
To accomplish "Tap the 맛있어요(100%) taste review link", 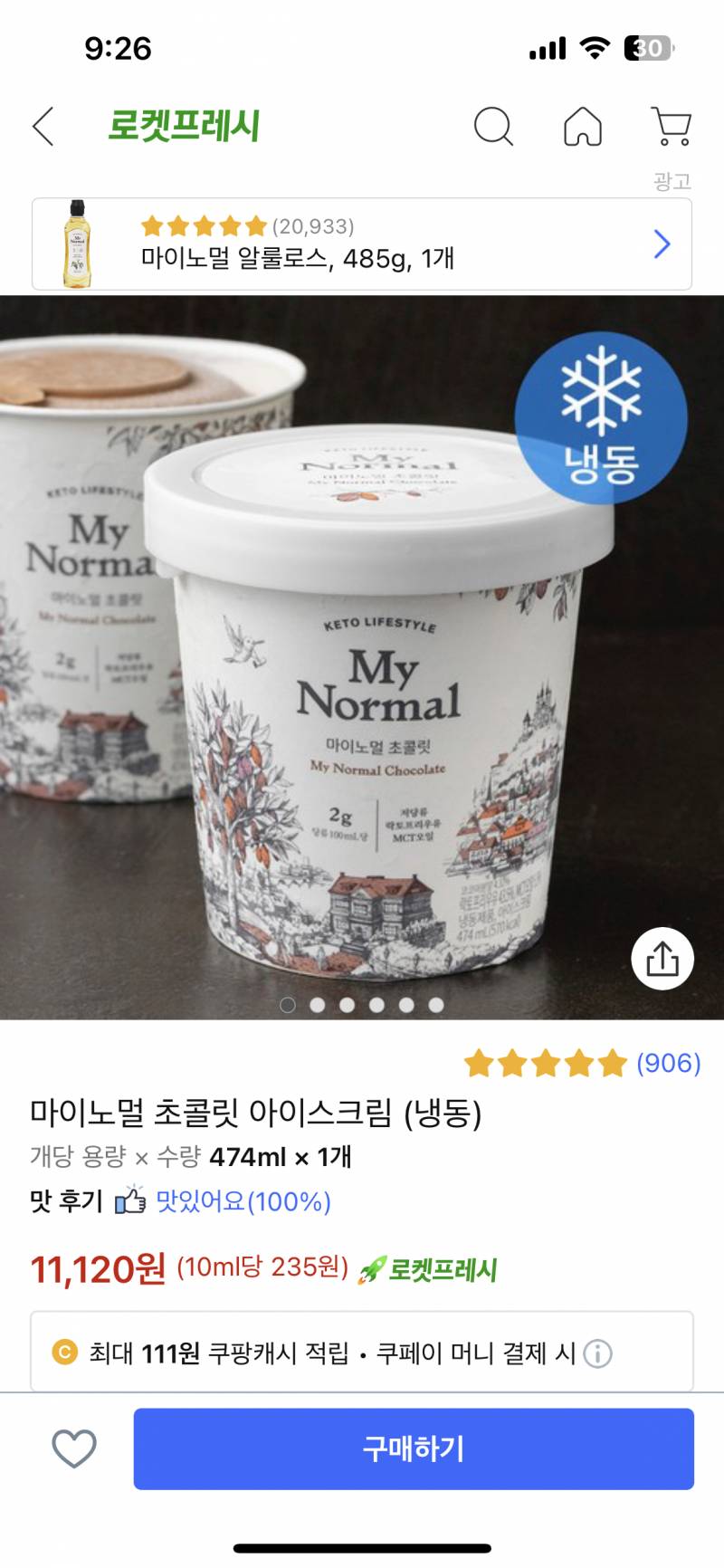I will 243,1201.
